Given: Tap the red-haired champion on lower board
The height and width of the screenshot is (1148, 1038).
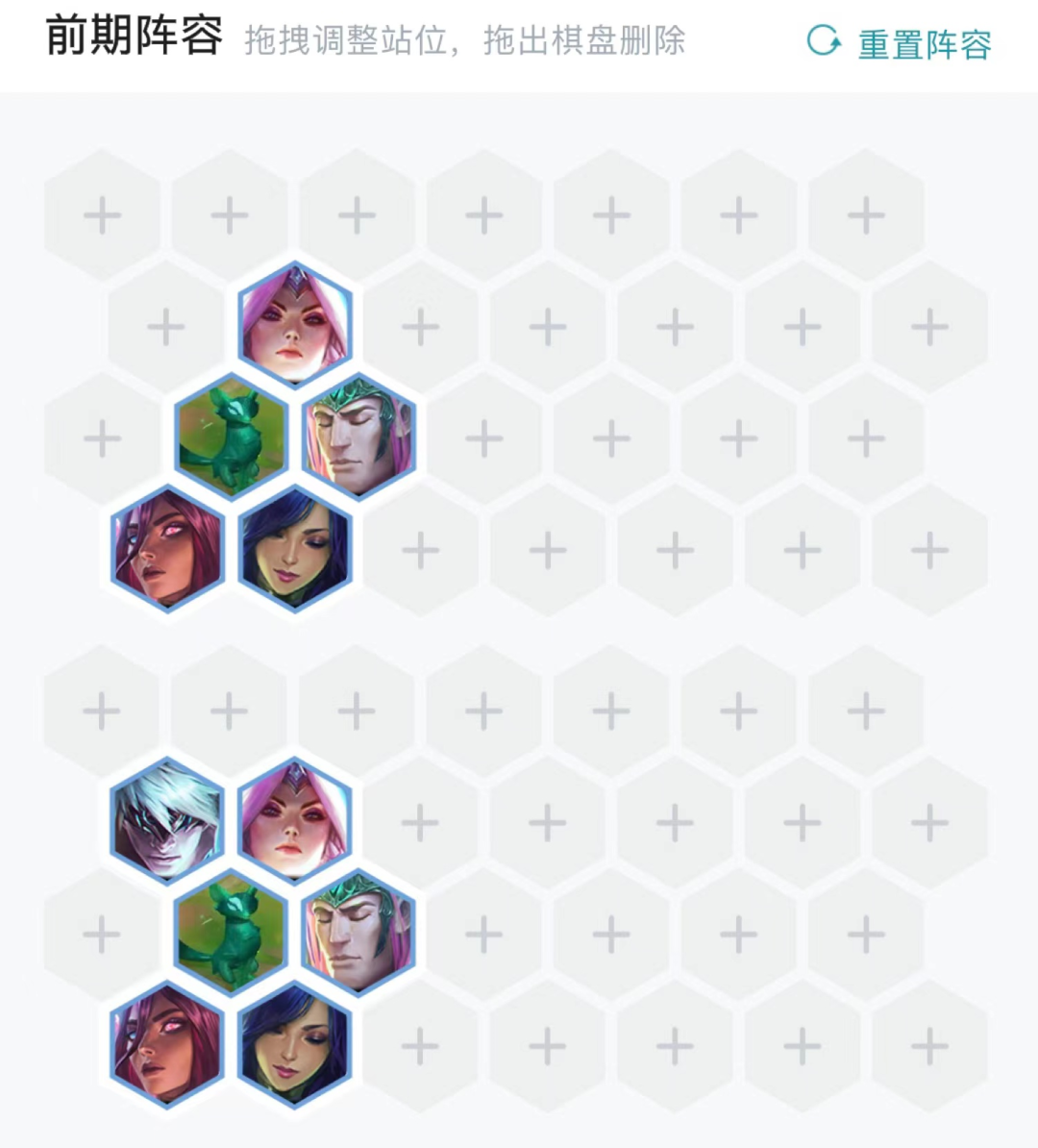Looking at the screenshot, I should pos(167,1045).
